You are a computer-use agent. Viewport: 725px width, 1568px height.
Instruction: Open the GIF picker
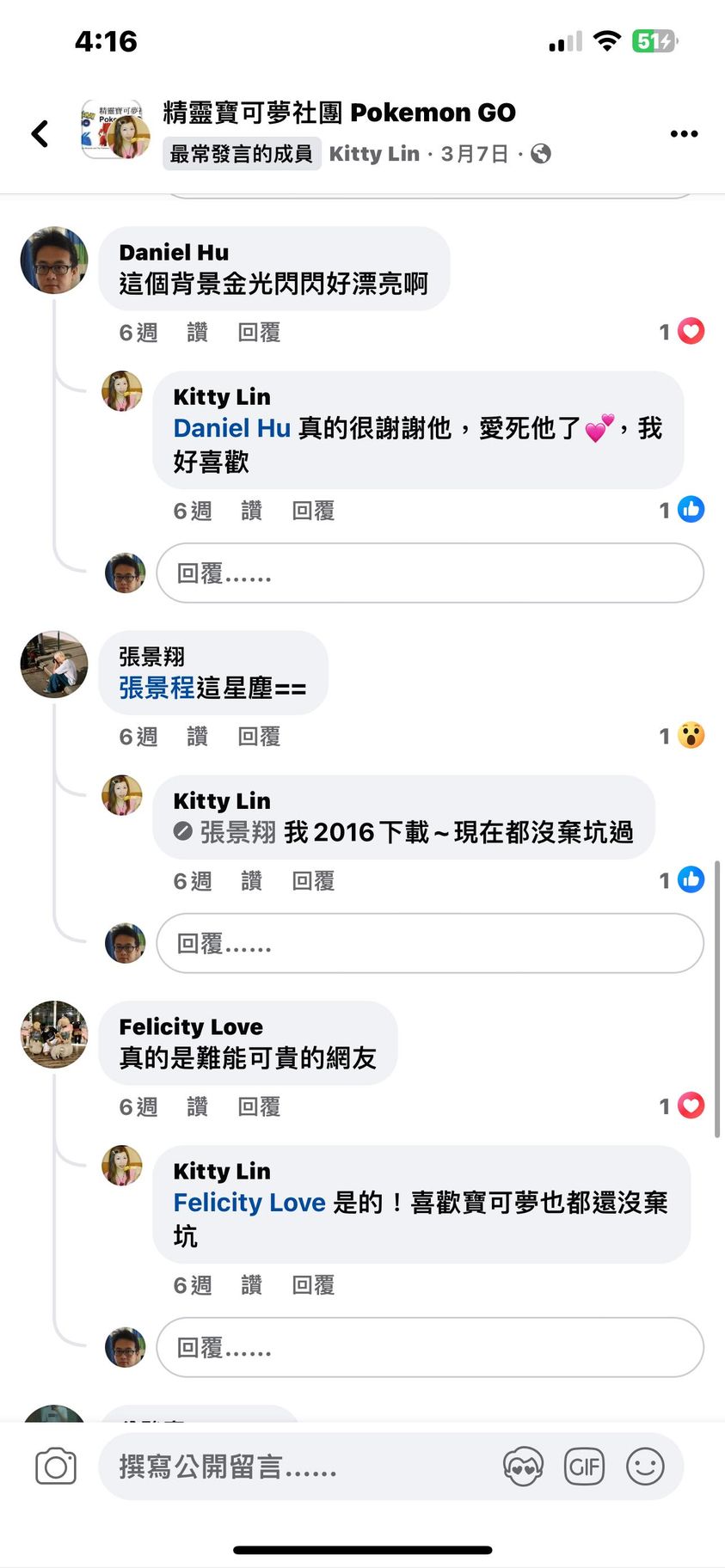coord(584,1467)
